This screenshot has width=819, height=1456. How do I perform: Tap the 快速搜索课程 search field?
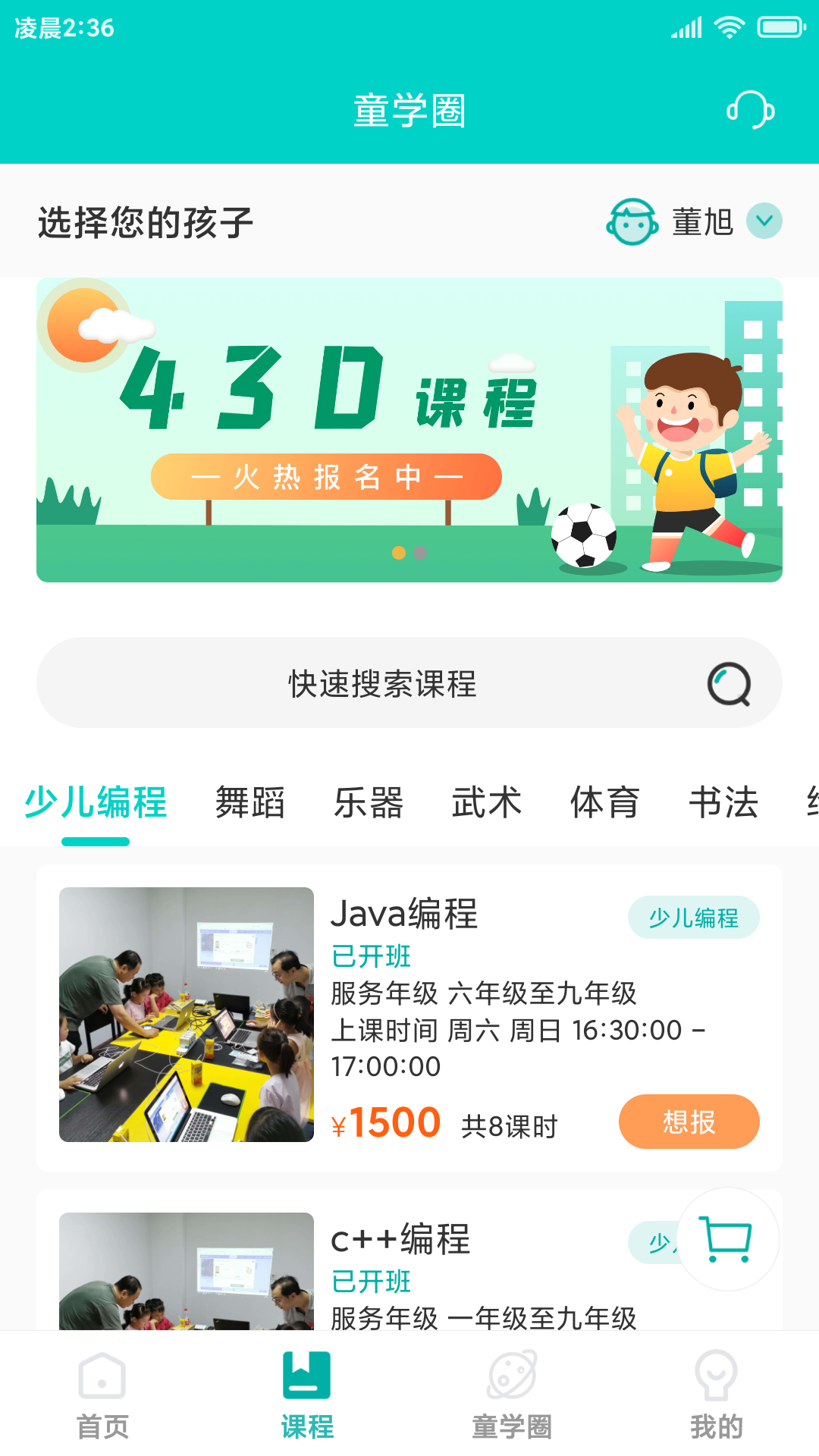(382, 683)
